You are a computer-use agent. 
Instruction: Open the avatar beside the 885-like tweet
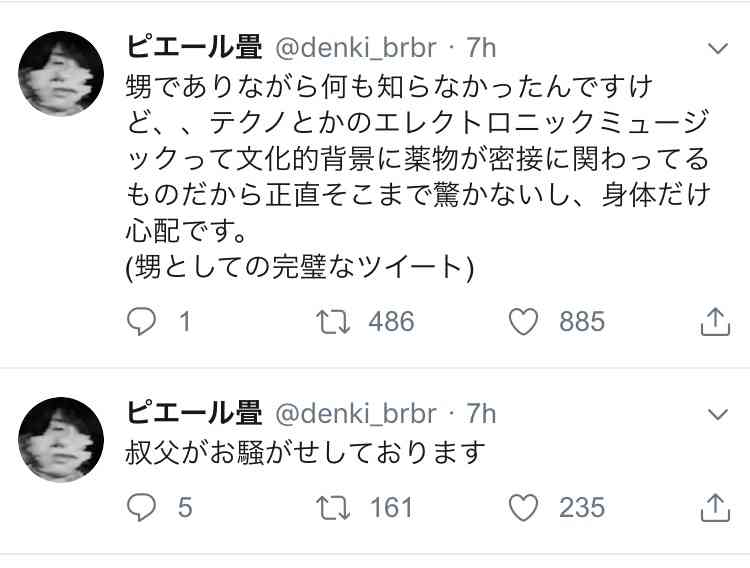pyautogui.click(x=62, y=73)
